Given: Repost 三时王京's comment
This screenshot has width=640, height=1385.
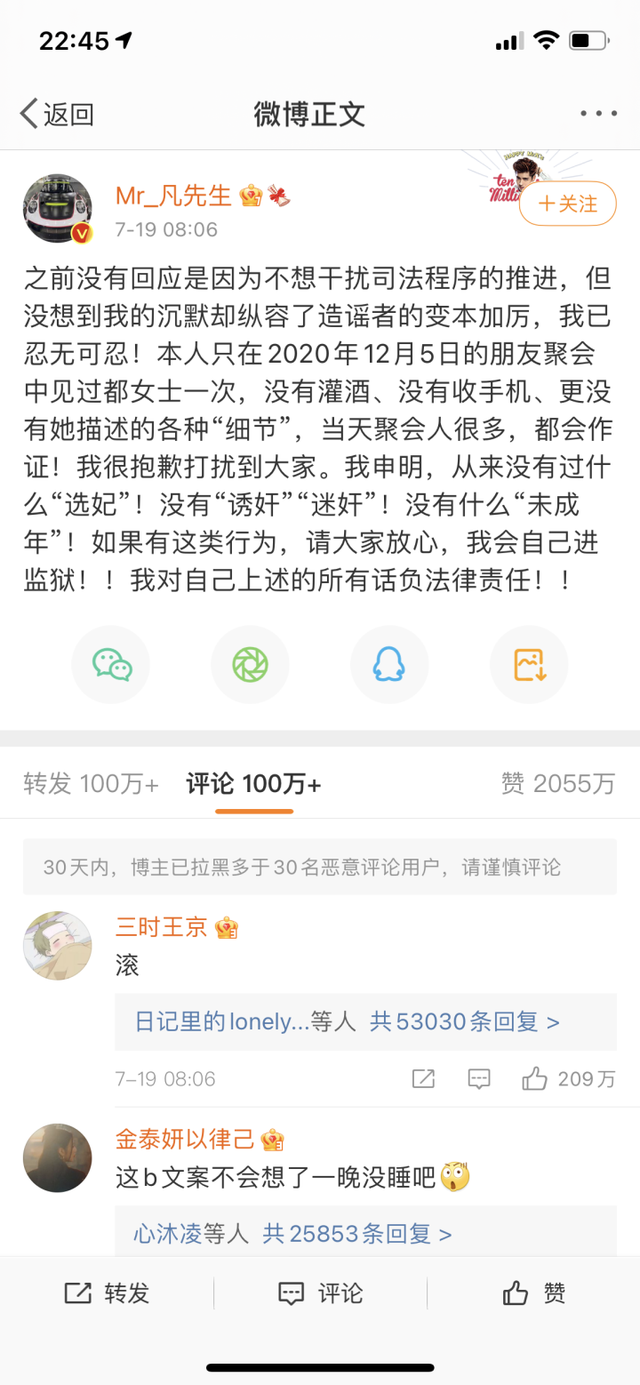Looking at the screenshot, I should (x=423, y=1079).
